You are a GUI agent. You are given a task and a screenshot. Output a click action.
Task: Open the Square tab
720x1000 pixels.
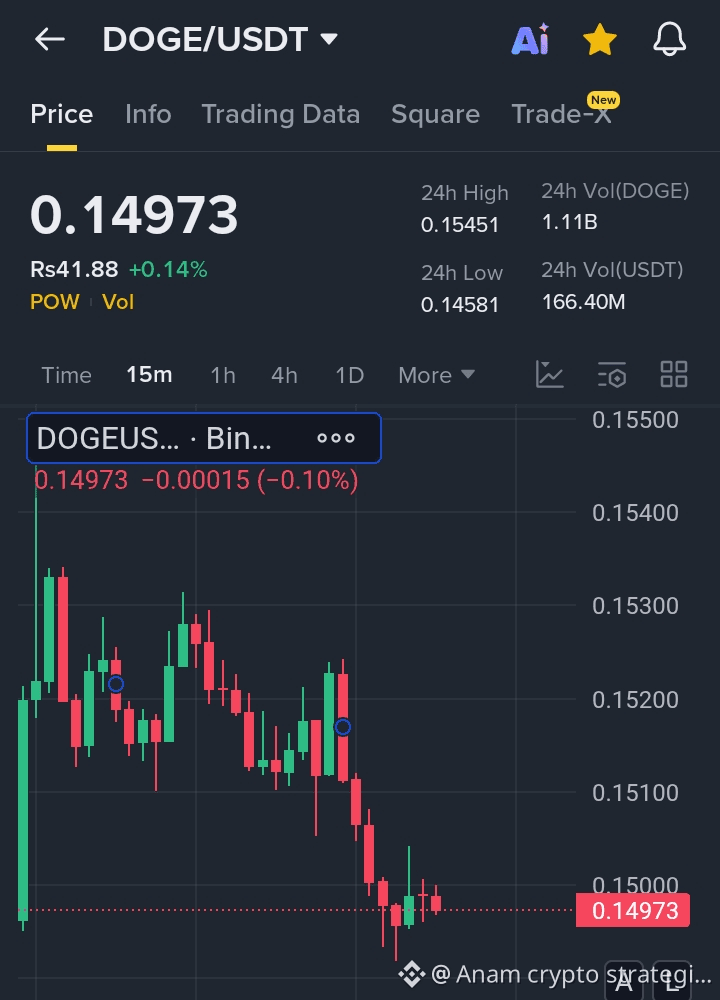click(435, 114)
